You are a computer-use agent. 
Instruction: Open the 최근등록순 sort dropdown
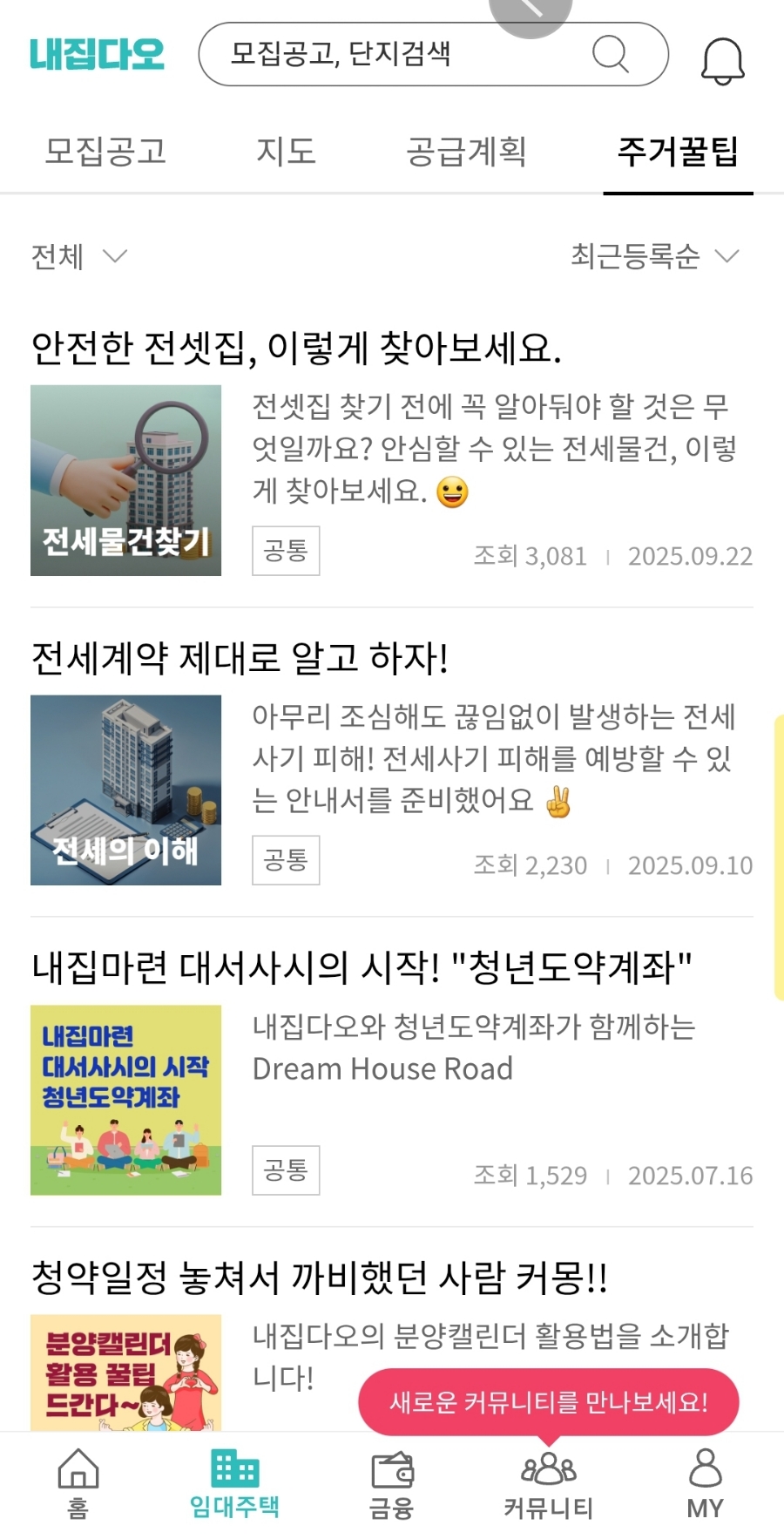654,256
